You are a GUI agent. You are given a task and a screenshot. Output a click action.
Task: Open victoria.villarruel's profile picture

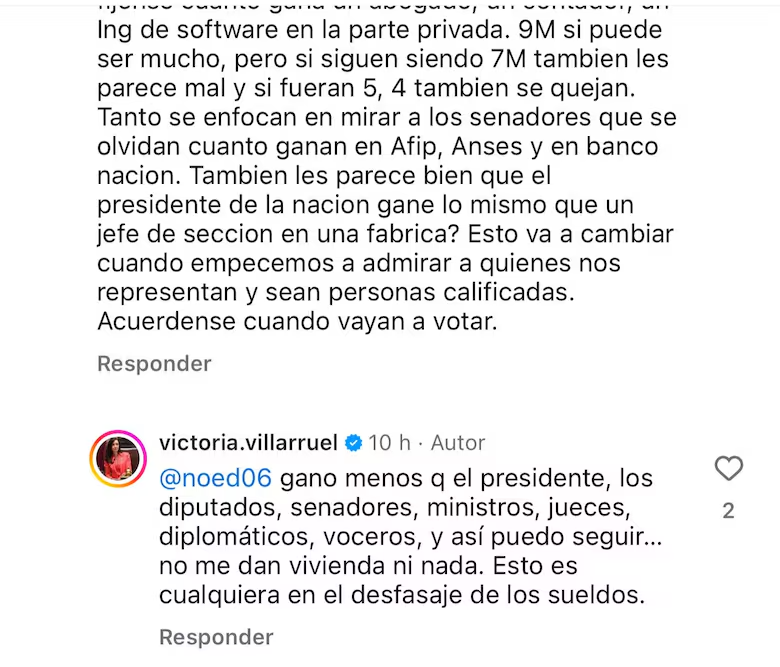[119, 460]
